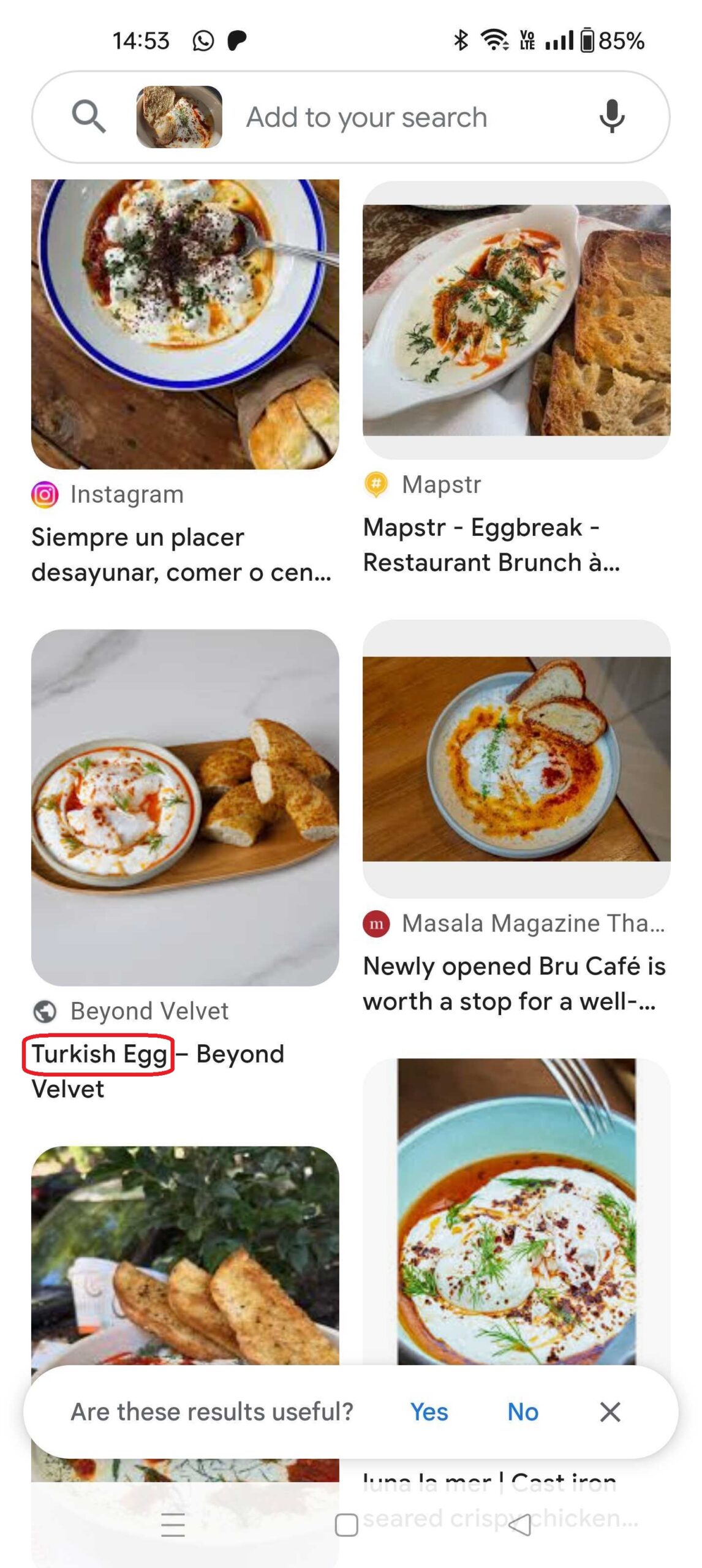702x1568 pixels.
Task: Go back using the system back button
Action: tap(520, 1525)
